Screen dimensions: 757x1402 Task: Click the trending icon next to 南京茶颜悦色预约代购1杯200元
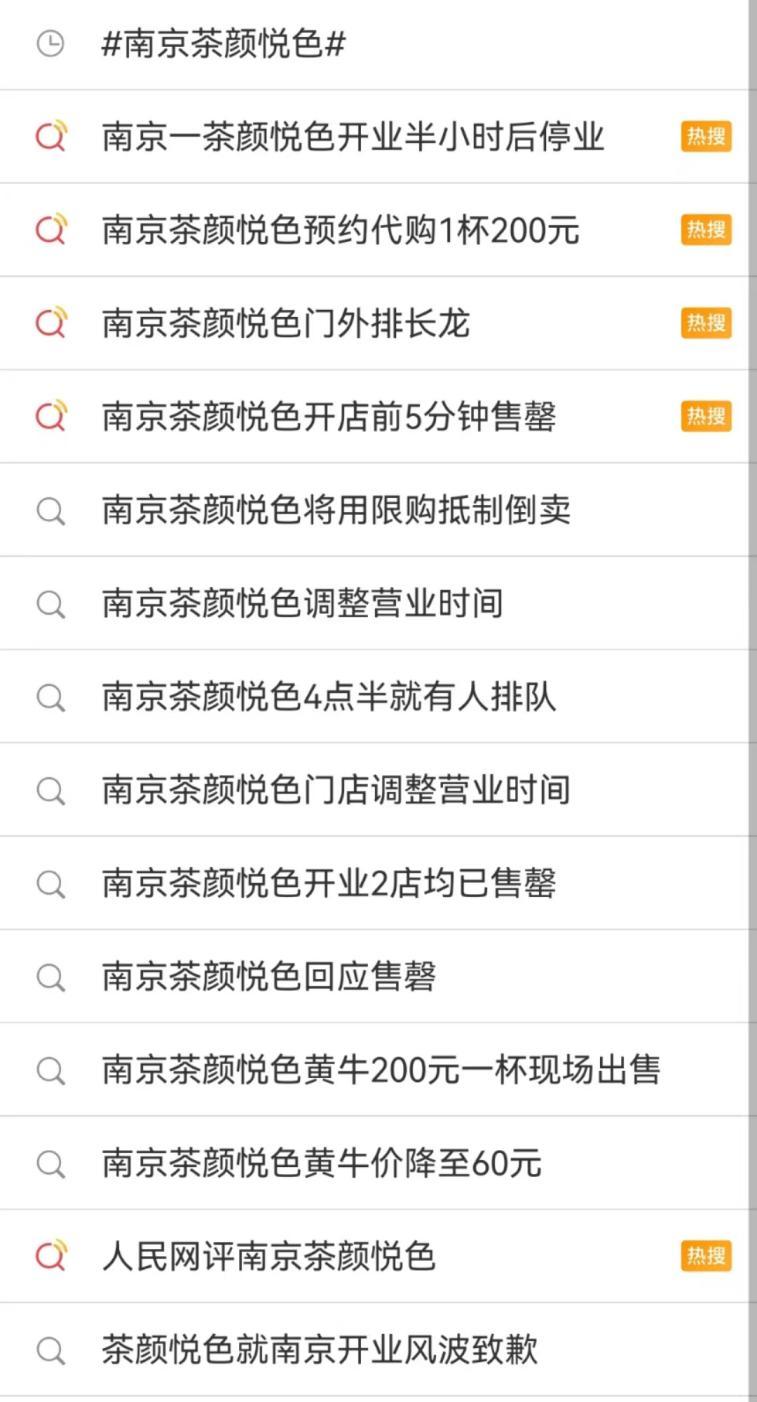52,229
